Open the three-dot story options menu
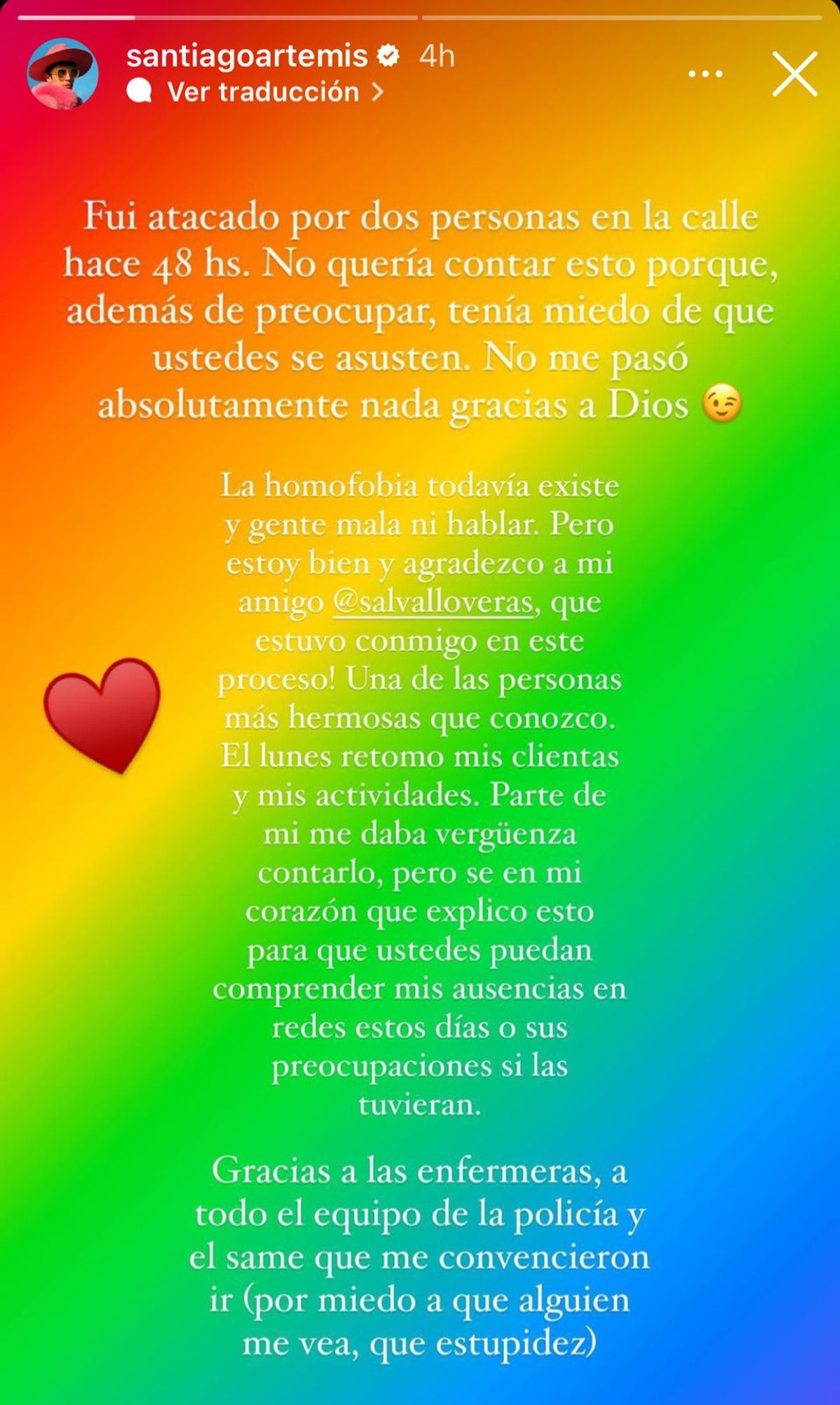This screenshot has width=840, height=1405. coord(705,74)
